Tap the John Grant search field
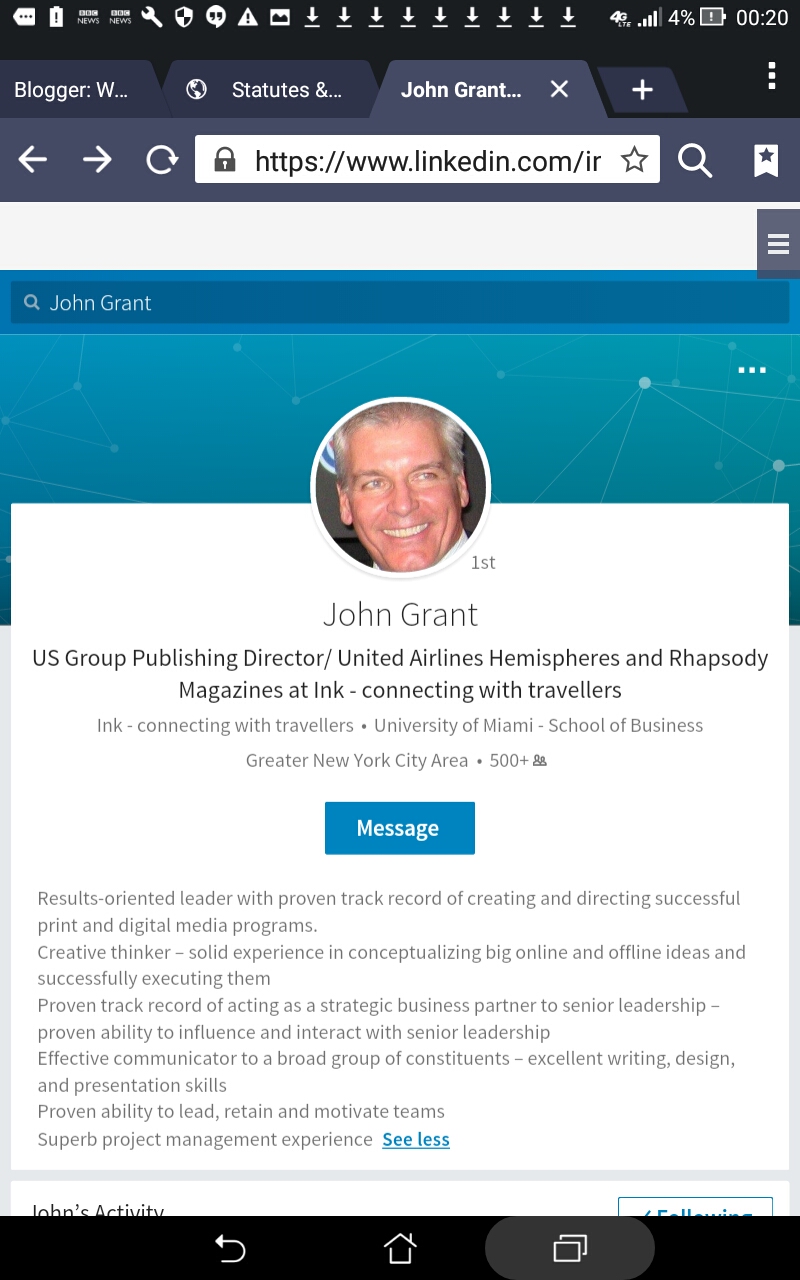This screenshot has width=800, height=1280. click(400, 303)
